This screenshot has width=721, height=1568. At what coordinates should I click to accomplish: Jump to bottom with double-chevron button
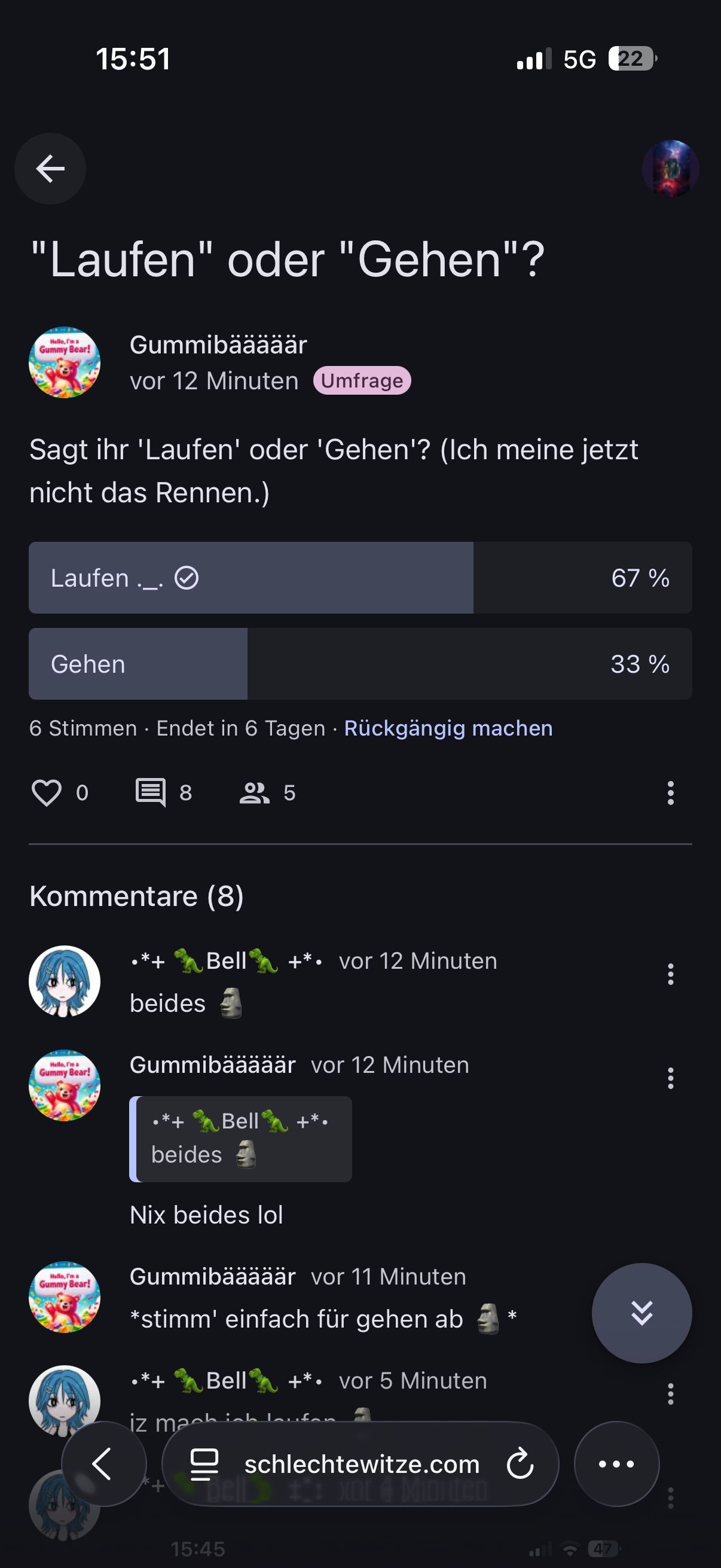click(x=641, y=1312)
